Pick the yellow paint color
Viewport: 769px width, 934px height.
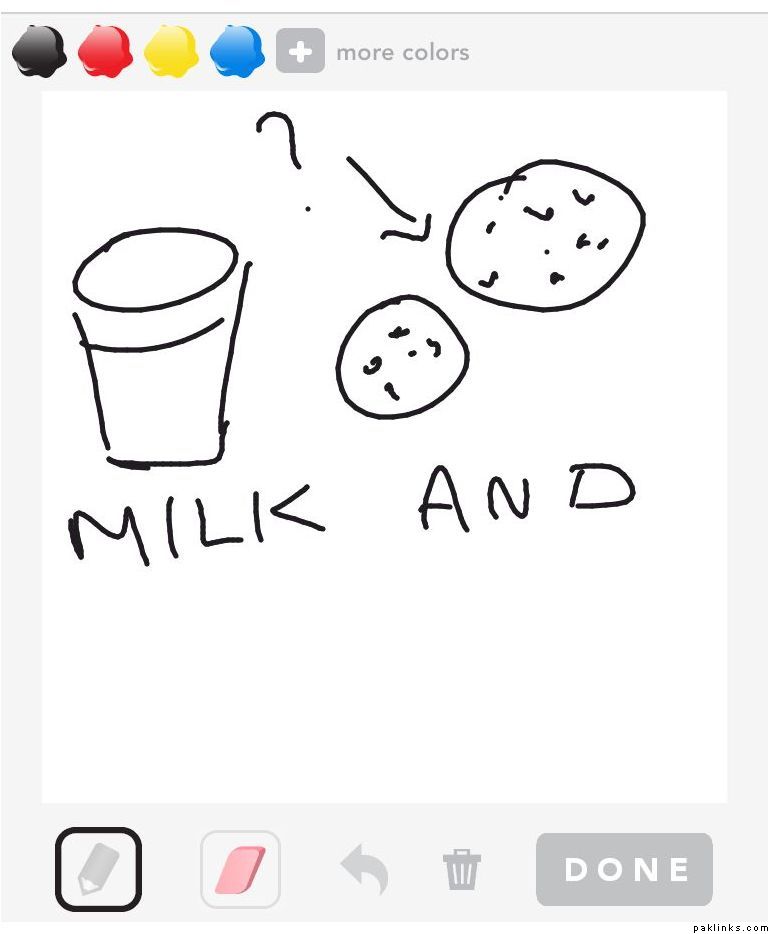[x=172, y=51]
